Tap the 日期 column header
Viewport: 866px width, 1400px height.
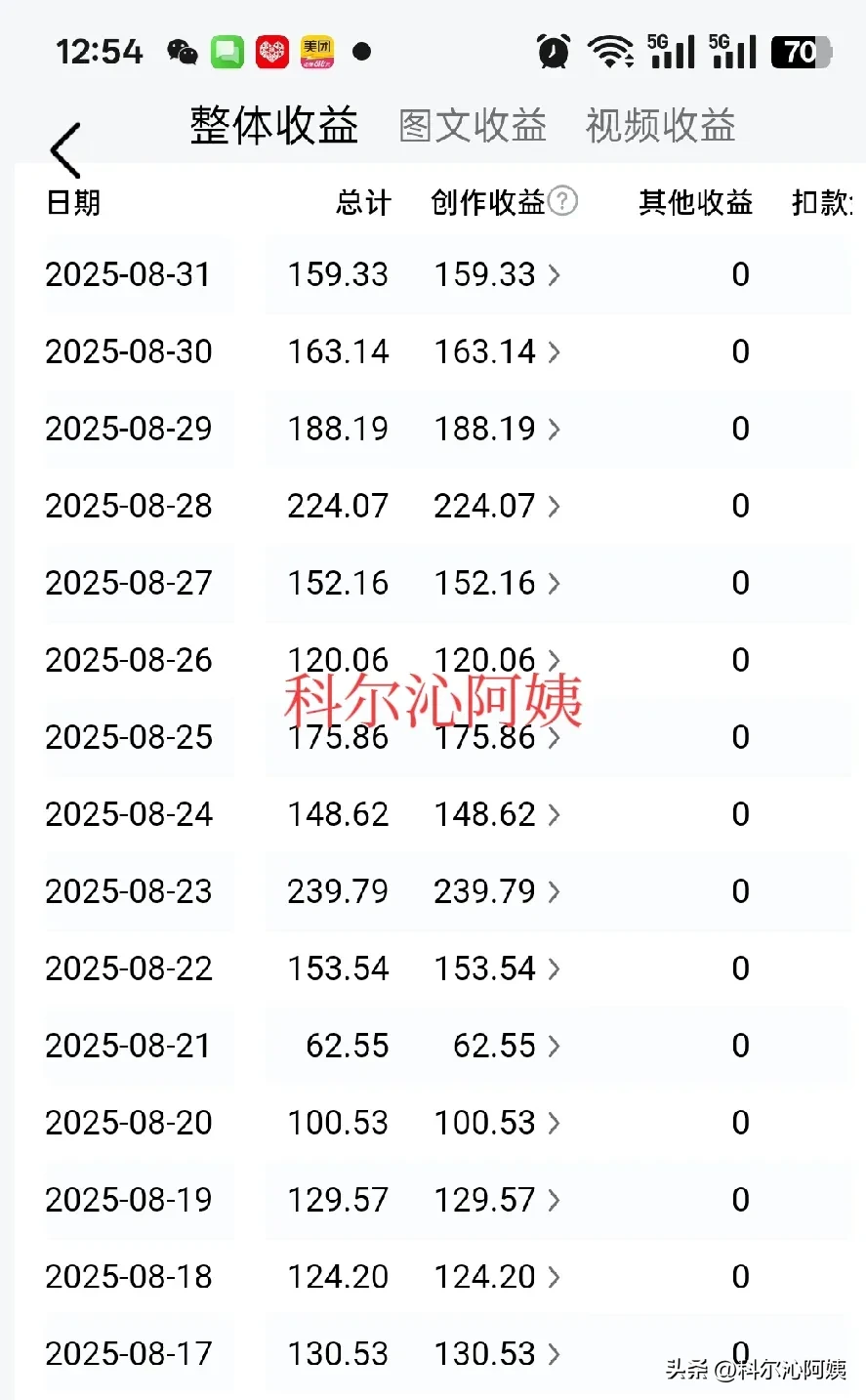tap(72, 203)
